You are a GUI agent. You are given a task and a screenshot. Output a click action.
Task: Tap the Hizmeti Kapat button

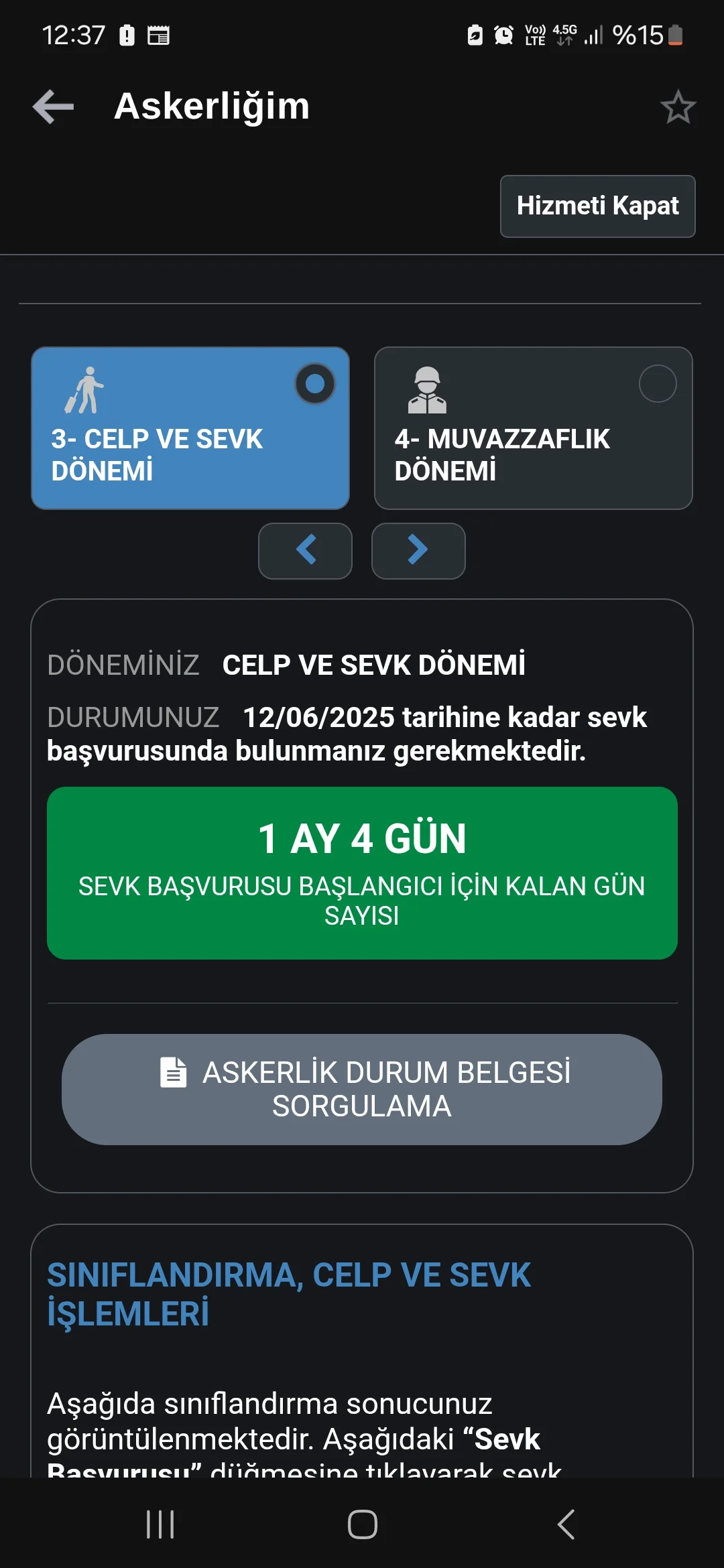[597, 206]
